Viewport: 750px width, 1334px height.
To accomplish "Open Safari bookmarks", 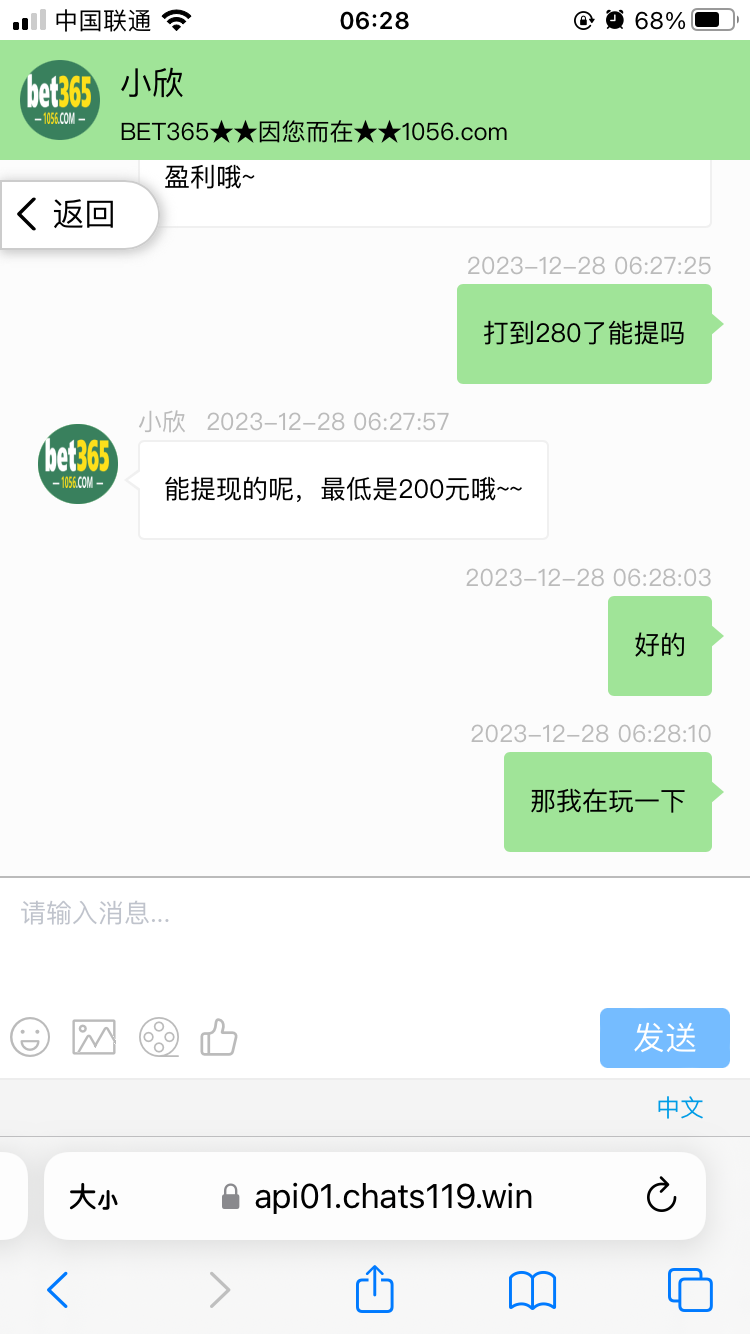I will 532,1290.
